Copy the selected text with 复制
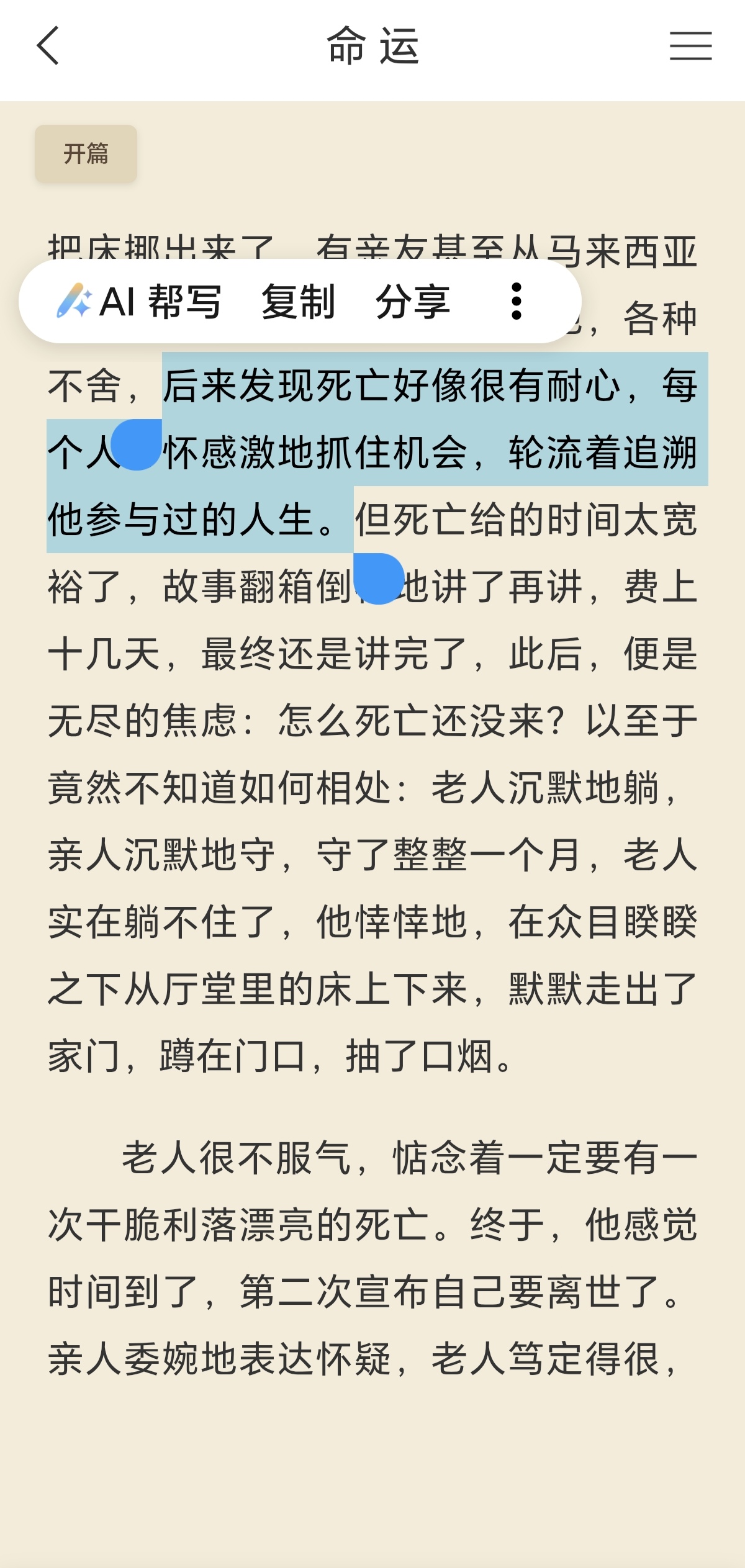 click(298, 302)
